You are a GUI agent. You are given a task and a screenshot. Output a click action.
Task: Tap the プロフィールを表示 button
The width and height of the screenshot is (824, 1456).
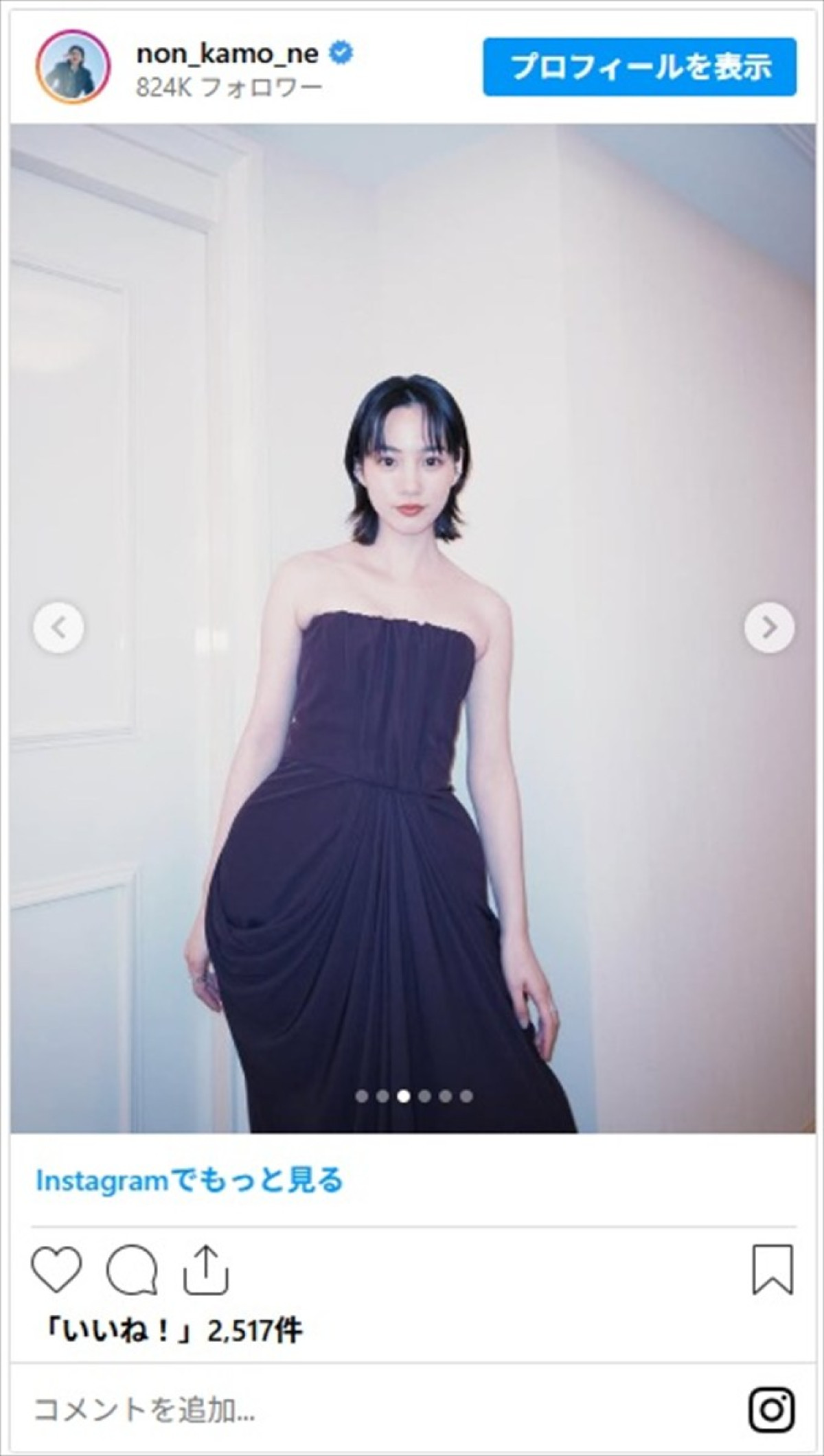pyautogui.click(x=639, y=67)
